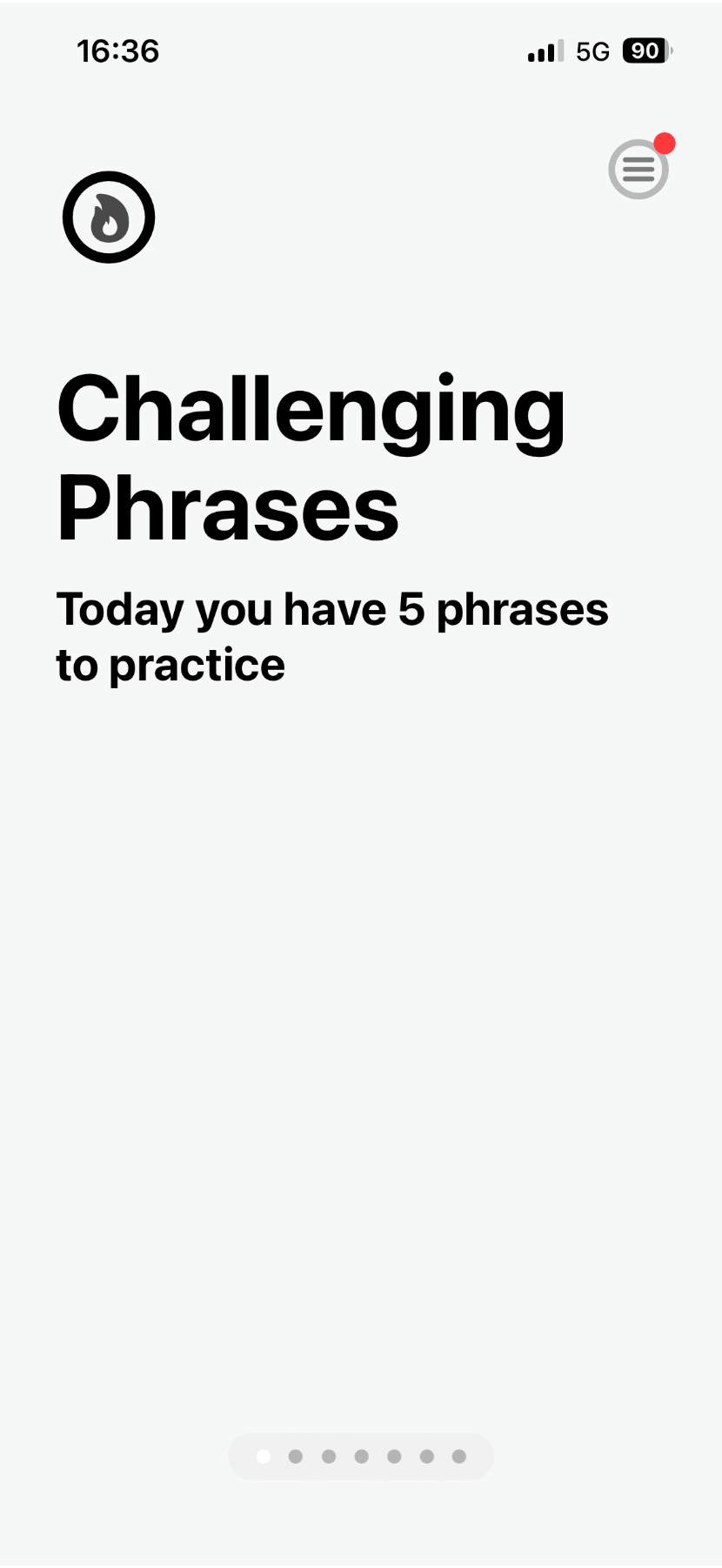Open the hamburger menu with red notification dot
The image size is (722, 1568).
(x=638, y=169)
